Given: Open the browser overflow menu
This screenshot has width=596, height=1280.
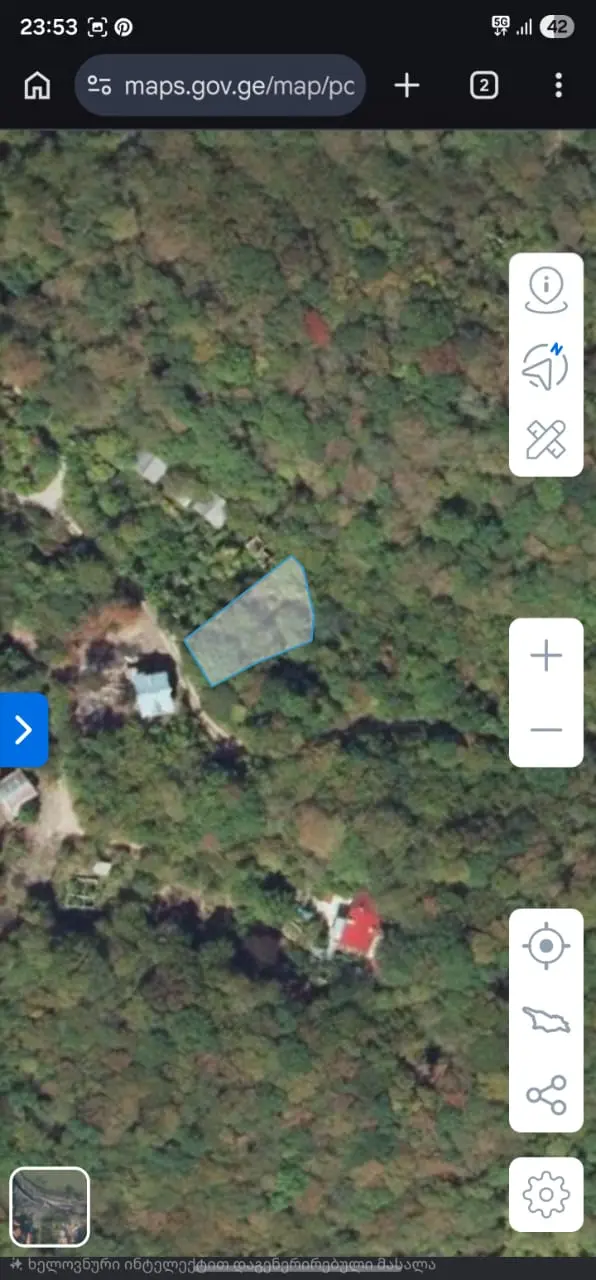Looking at the screenshot, I should point(558,86).
